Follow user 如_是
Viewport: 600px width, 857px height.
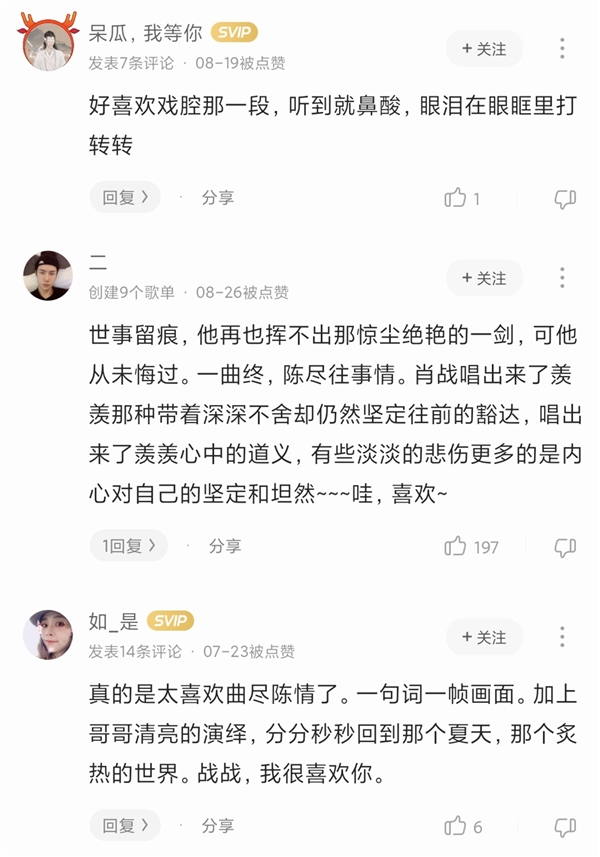coord(484,636)
